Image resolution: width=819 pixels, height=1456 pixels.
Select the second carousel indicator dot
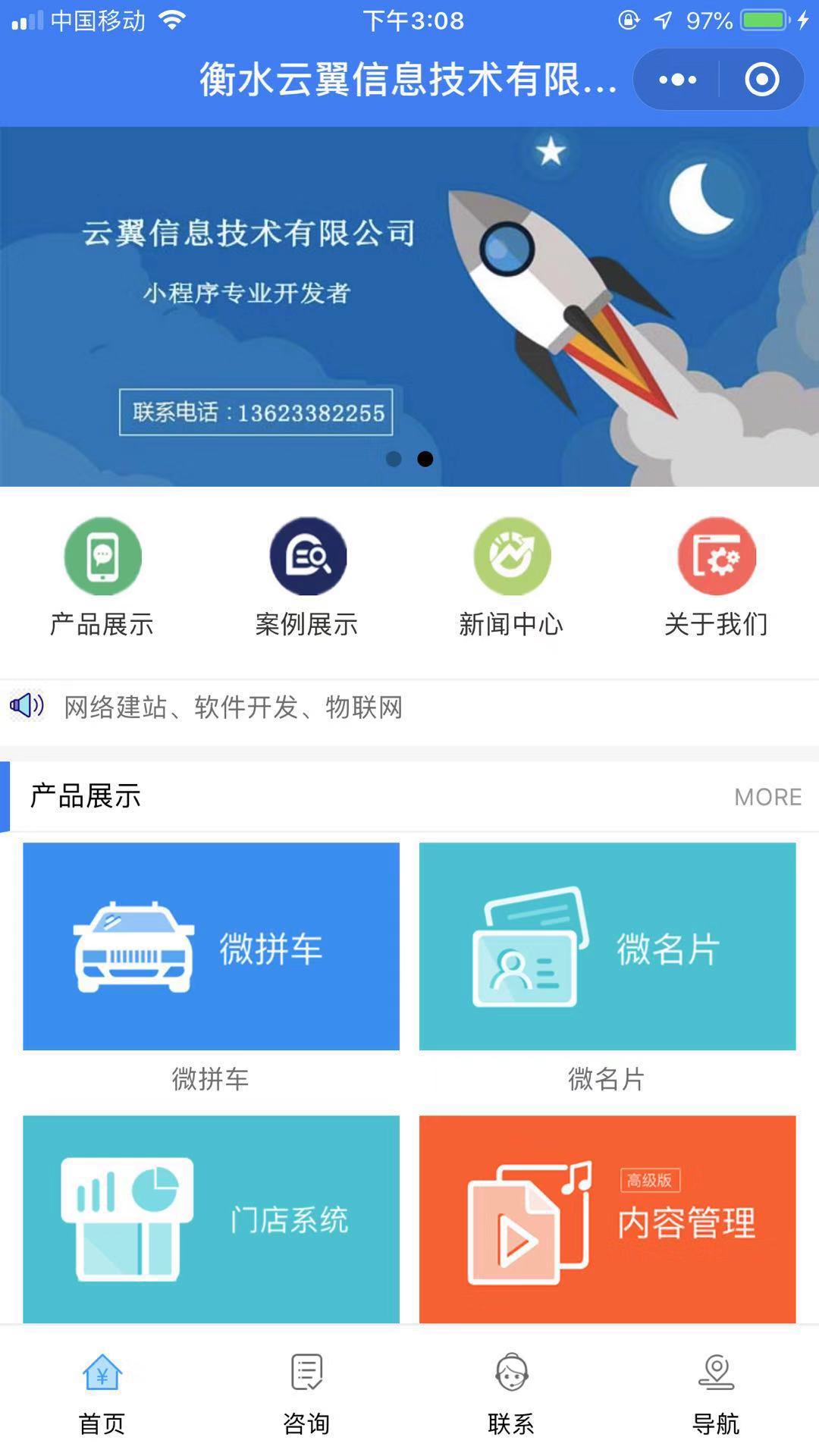pyautogui.click(x=425, y=458)
